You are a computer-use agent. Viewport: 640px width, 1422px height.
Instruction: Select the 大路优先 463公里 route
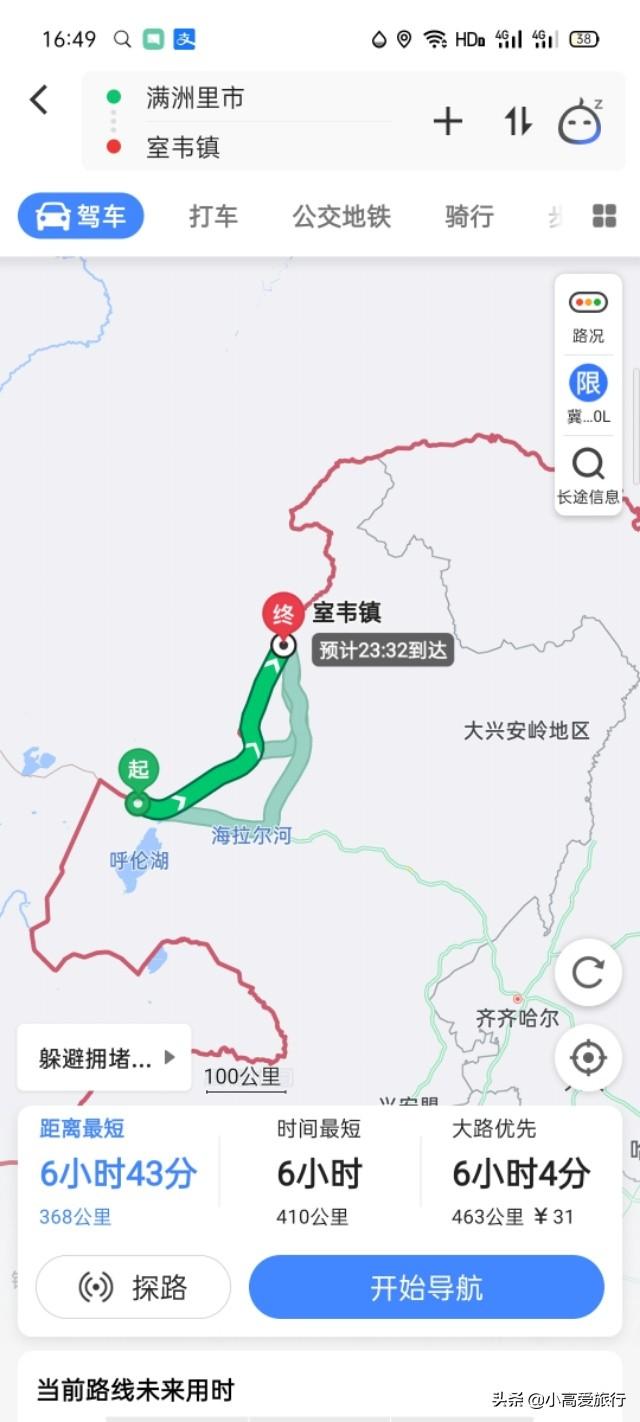(x=520, y=1173)
